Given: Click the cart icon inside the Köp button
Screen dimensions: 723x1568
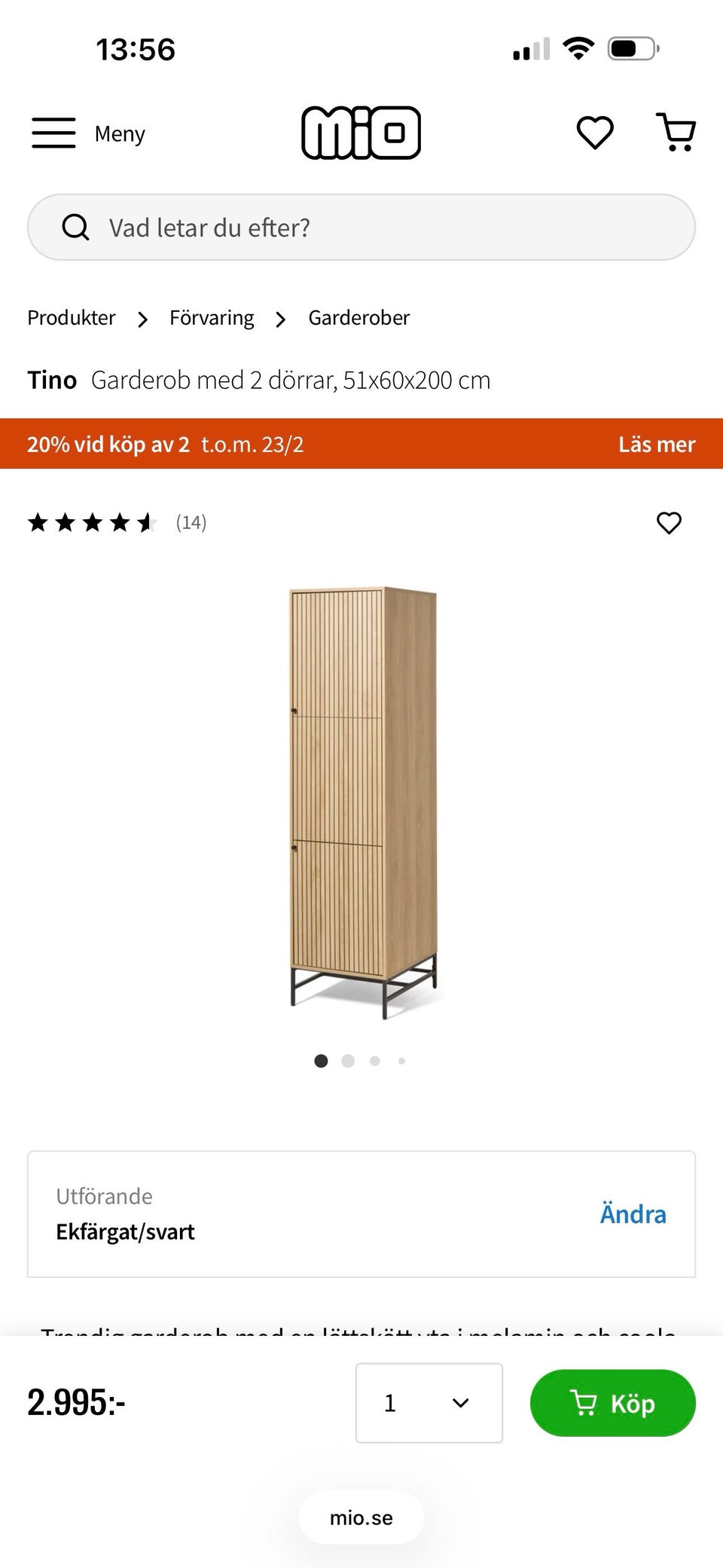Looking at the screenshot, I should coord(586,1403).
